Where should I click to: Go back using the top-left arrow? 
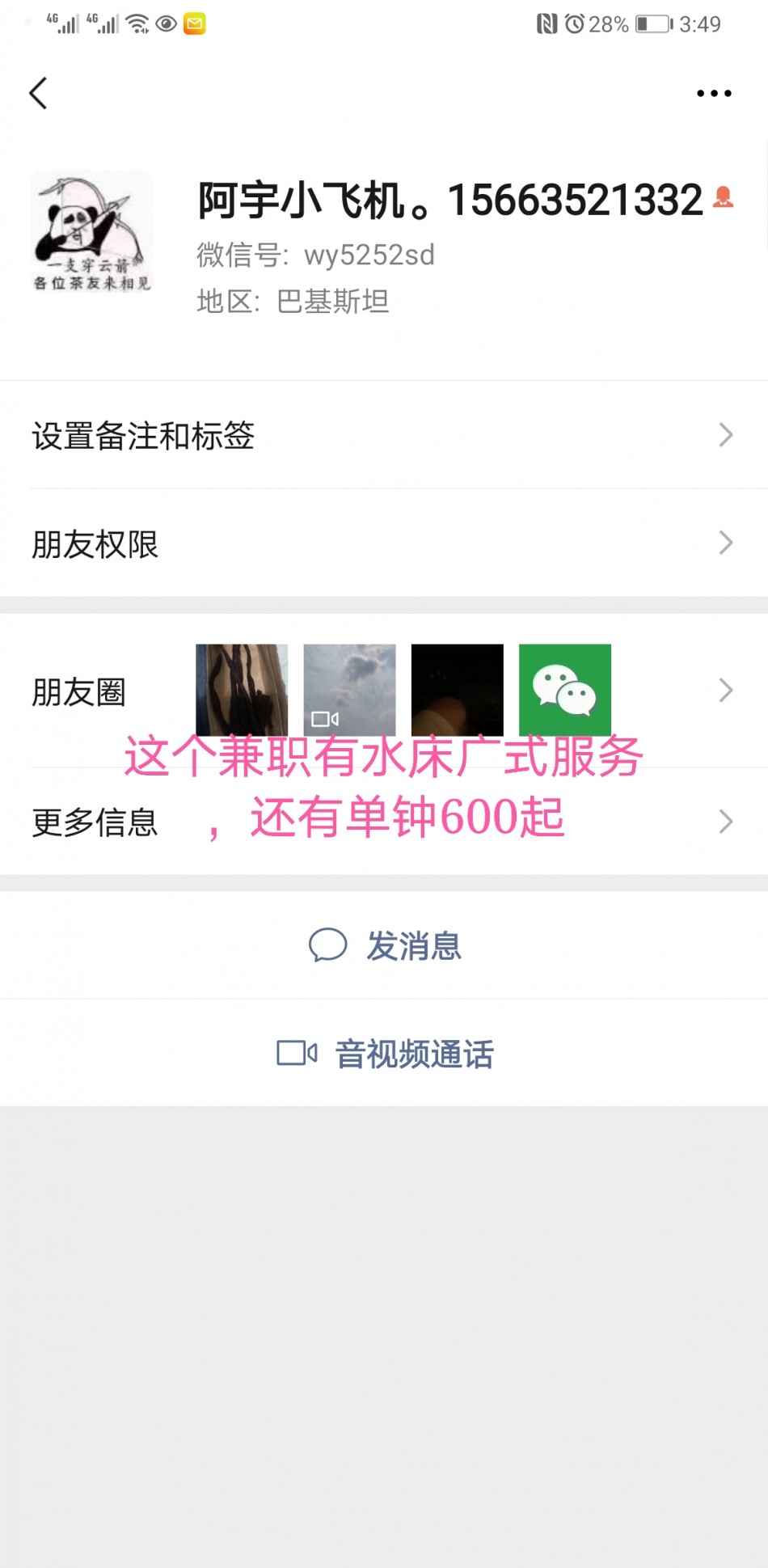point(38,93)
